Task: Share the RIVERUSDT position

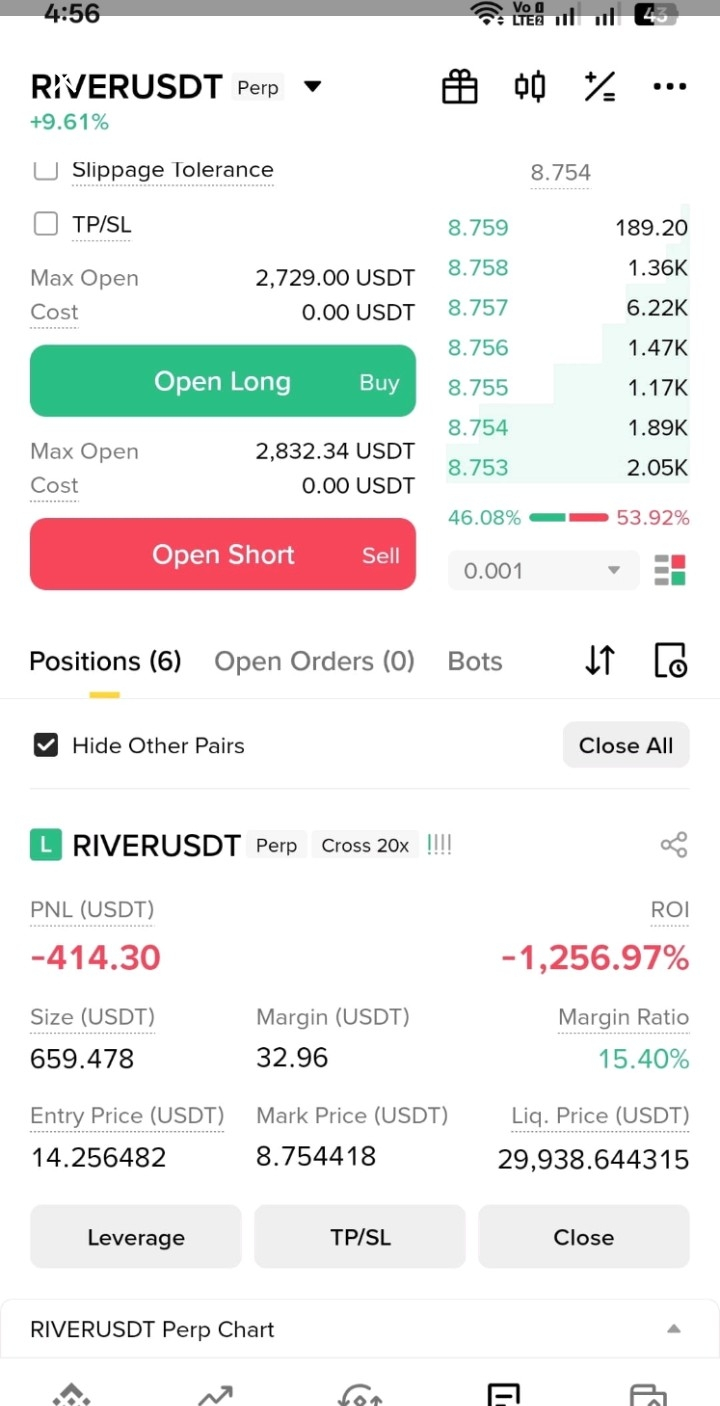Action: 674,845
